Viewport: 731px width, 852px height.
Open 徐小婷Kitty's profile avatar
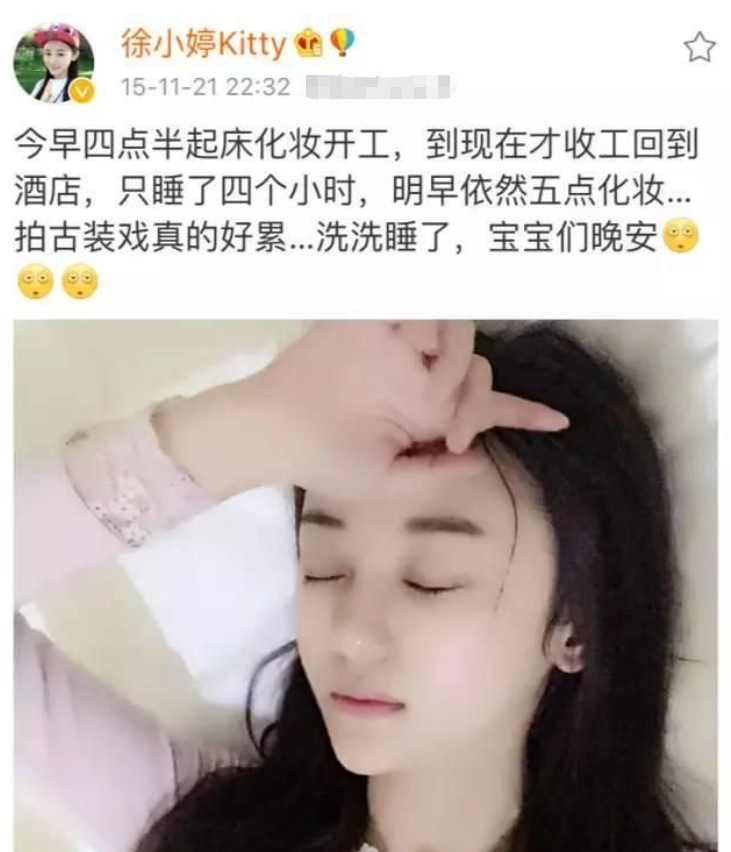(54, 63)
